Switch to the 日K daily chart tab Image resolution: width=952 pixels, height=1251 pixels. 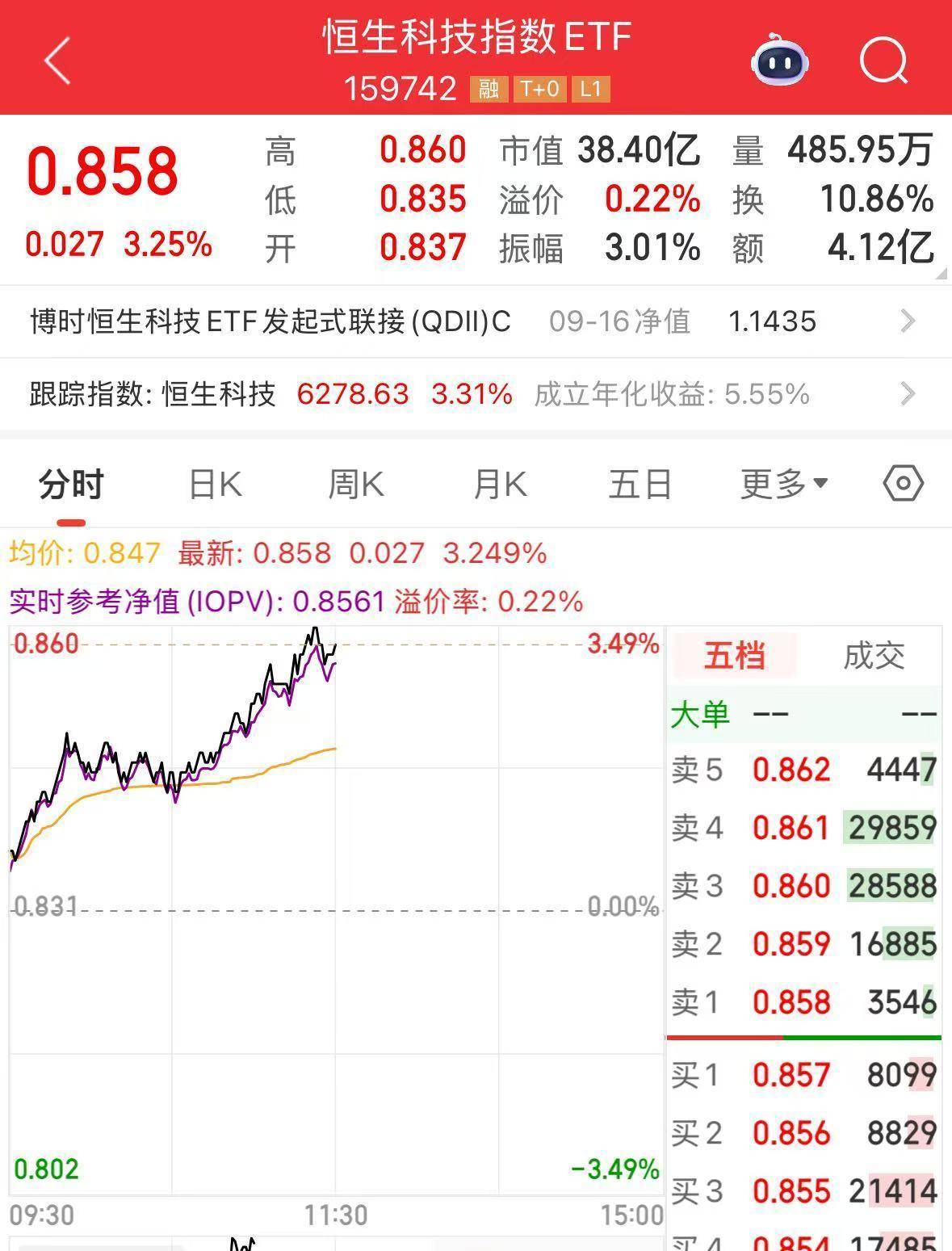(214, 482)
